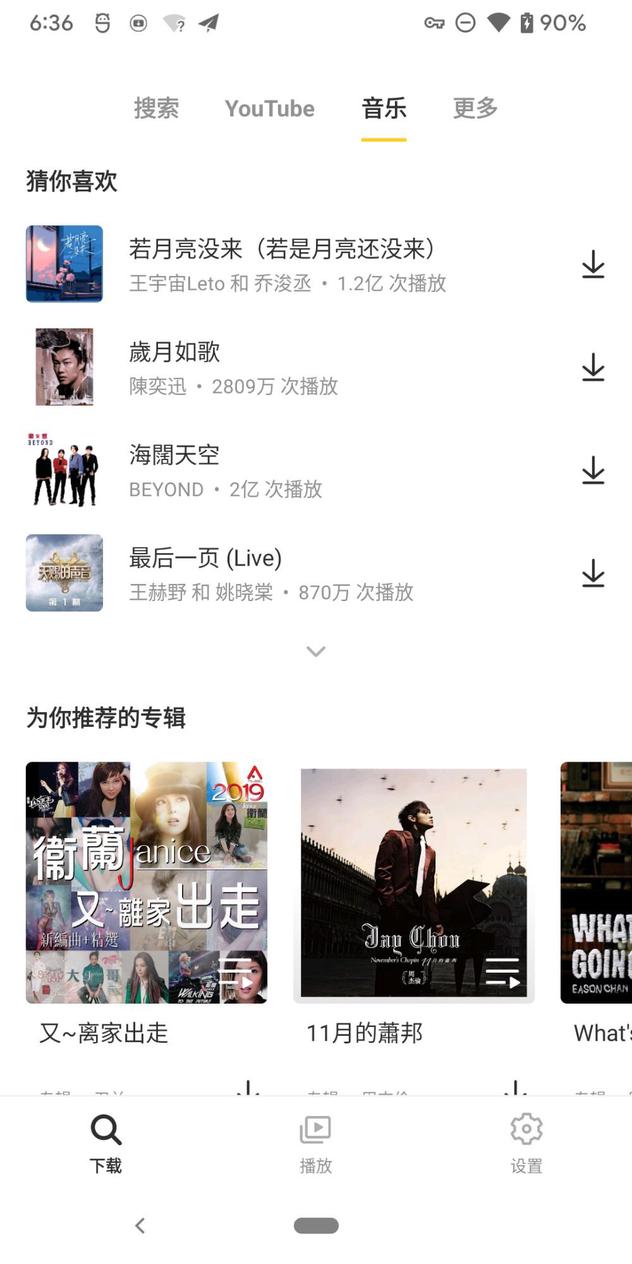
Task: Switch to the YouTube tab
Action: [269, 108]
